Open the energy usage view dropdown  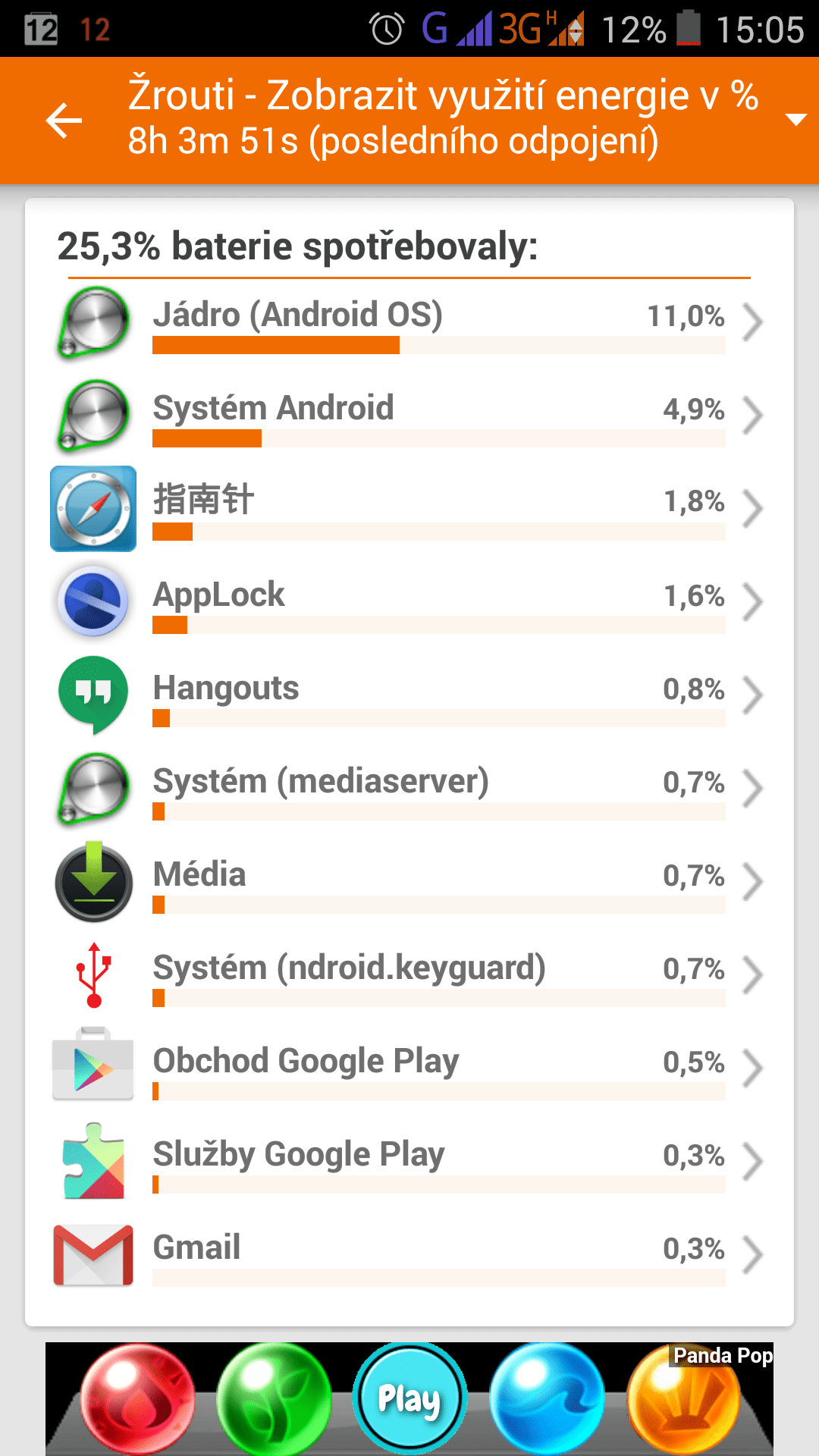click(795, 120)
